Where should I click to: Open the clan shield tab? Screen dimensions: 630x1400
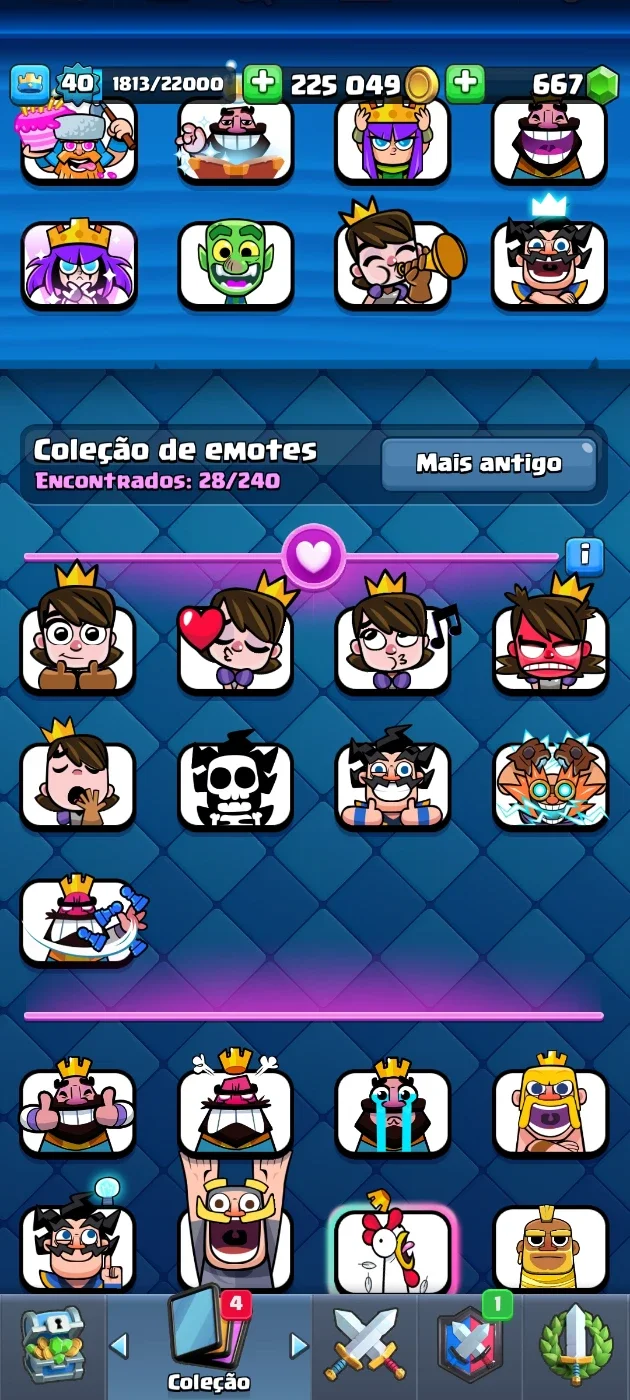(x=470, y=1347)
